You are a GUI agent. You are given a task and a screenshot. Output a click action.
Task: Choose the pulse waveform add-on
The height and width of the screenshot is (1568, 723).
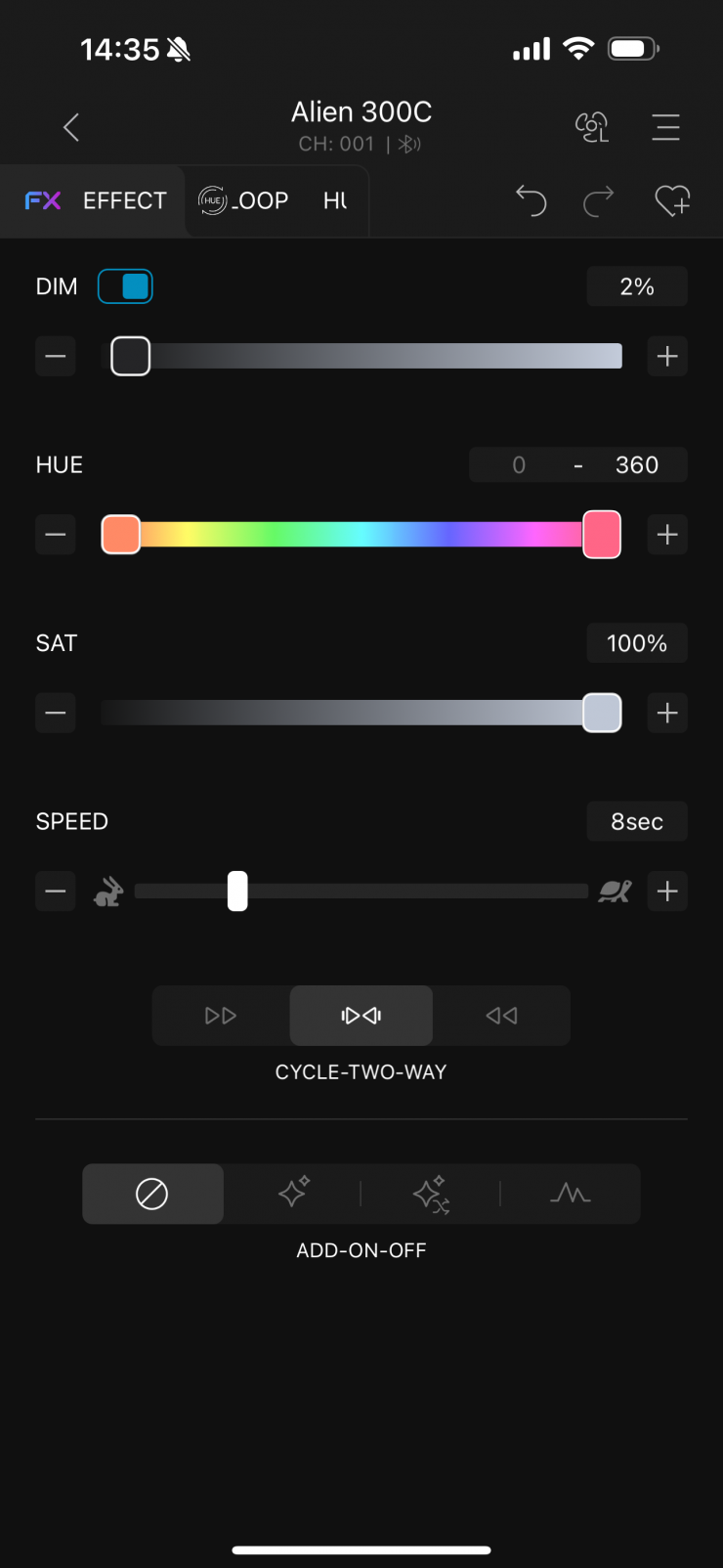(x=571, y=1194)
